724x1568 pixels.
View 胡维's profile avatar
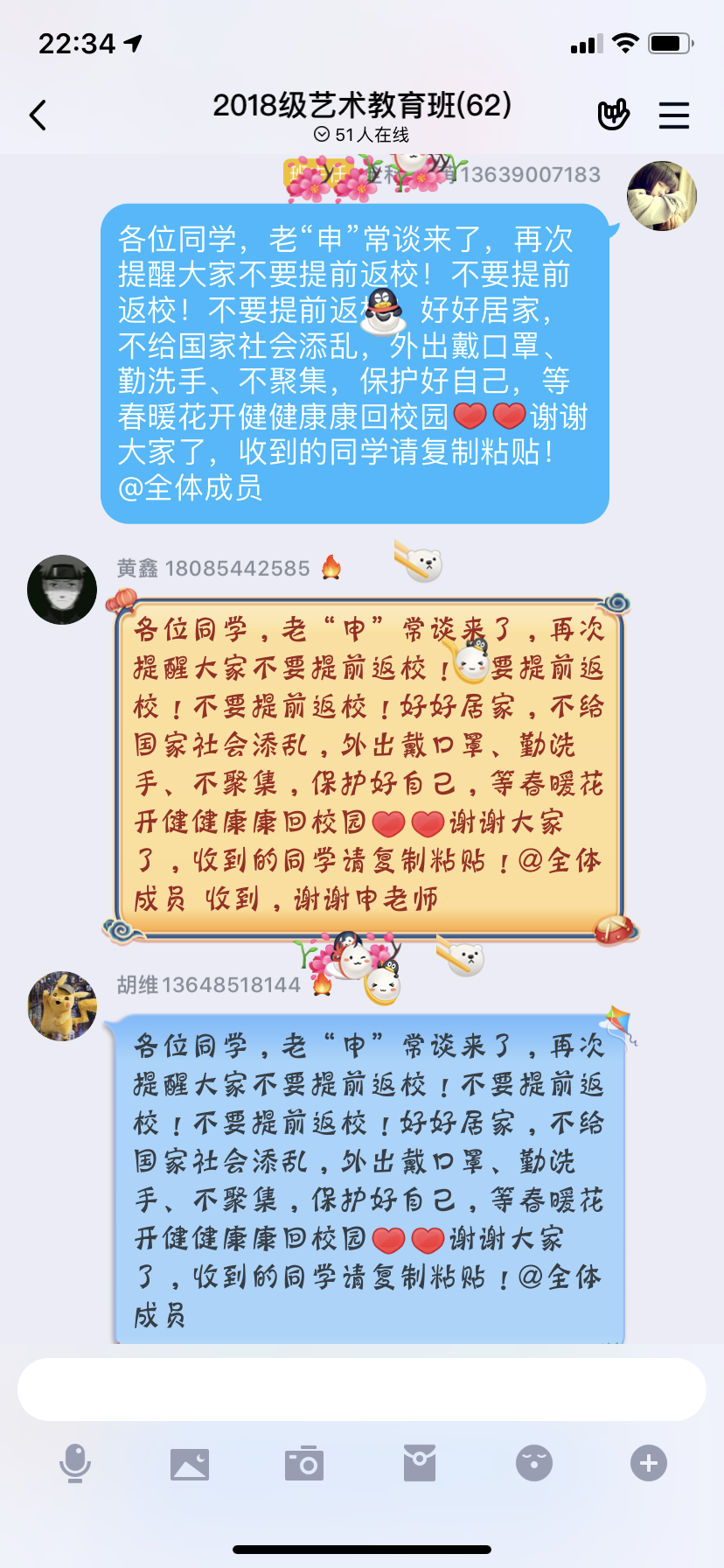(x=62, y=1005)
